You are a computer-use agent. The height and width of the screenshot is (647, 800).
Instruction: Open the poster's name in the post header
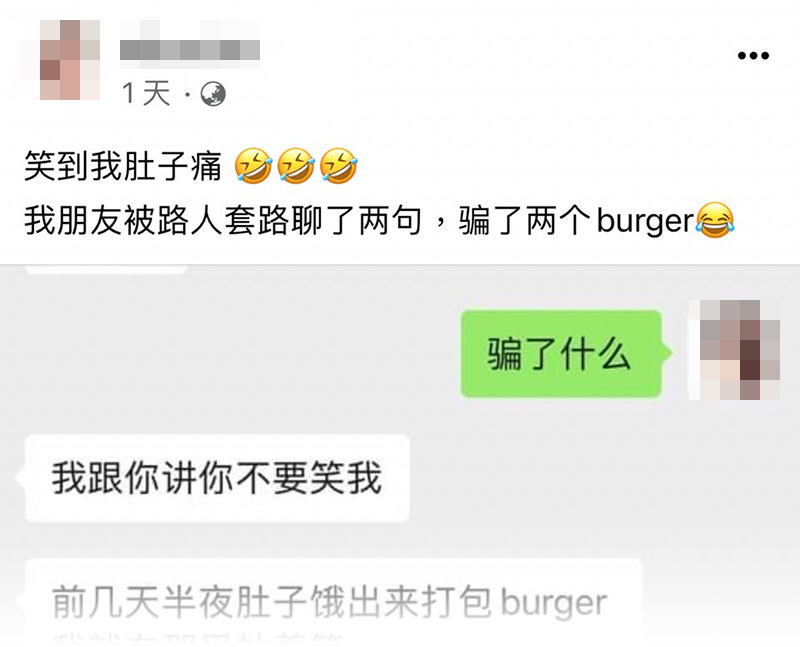[190, 49]
